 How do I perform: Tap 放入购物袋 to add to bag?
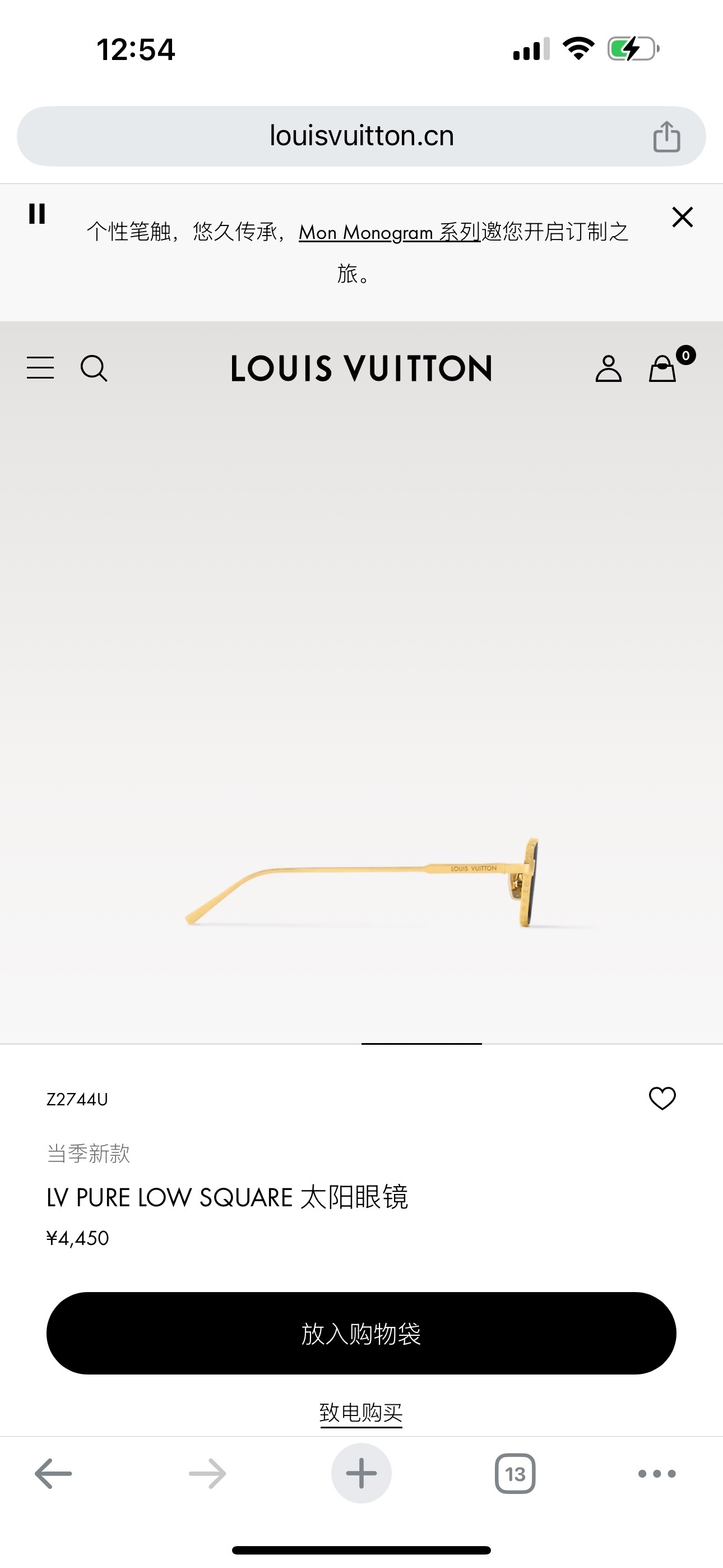(x=361, y=1333)
